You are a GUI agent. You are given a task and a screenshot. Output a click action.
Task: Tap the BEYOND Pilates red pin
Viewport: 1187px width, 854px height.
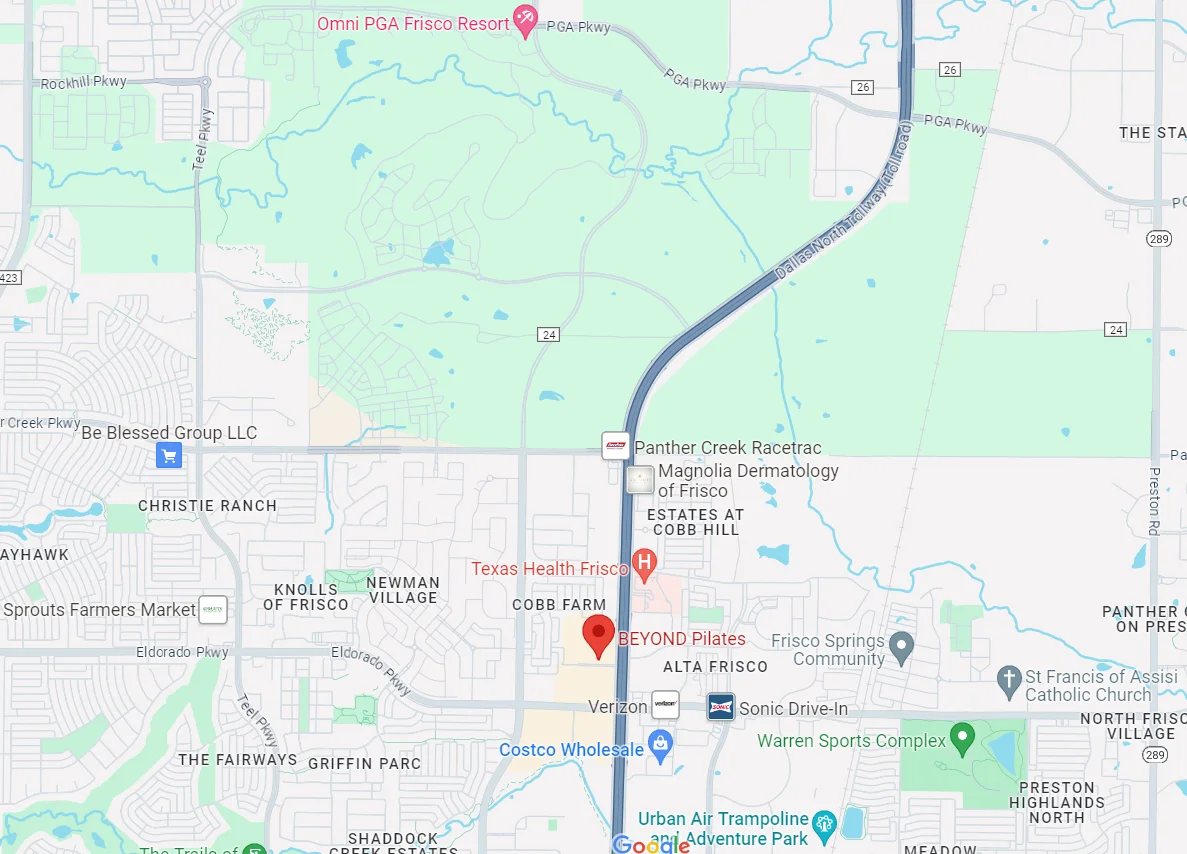click(x=599, y=635)
